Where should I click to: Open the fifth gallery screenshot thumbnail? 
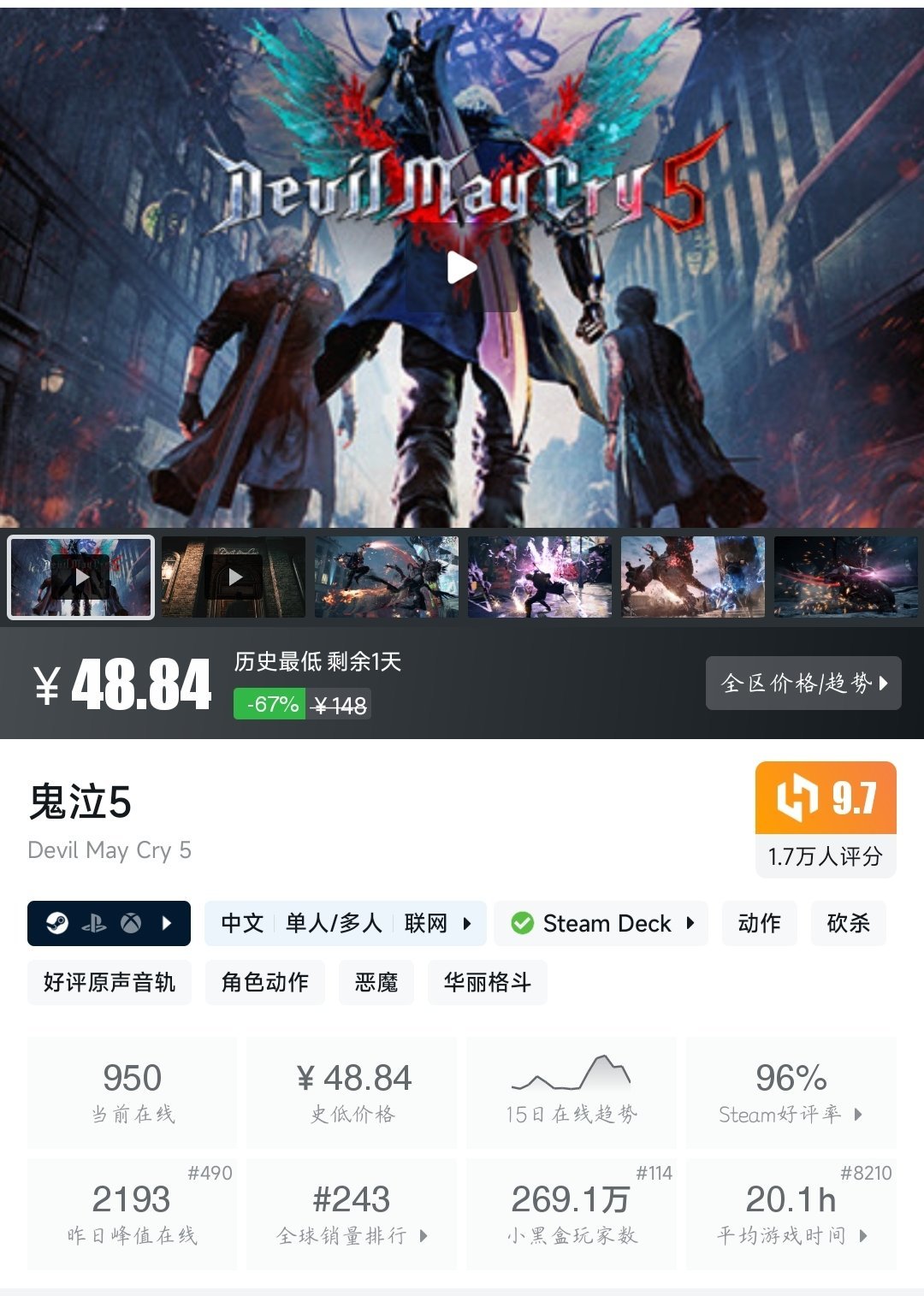pos(693,577)
